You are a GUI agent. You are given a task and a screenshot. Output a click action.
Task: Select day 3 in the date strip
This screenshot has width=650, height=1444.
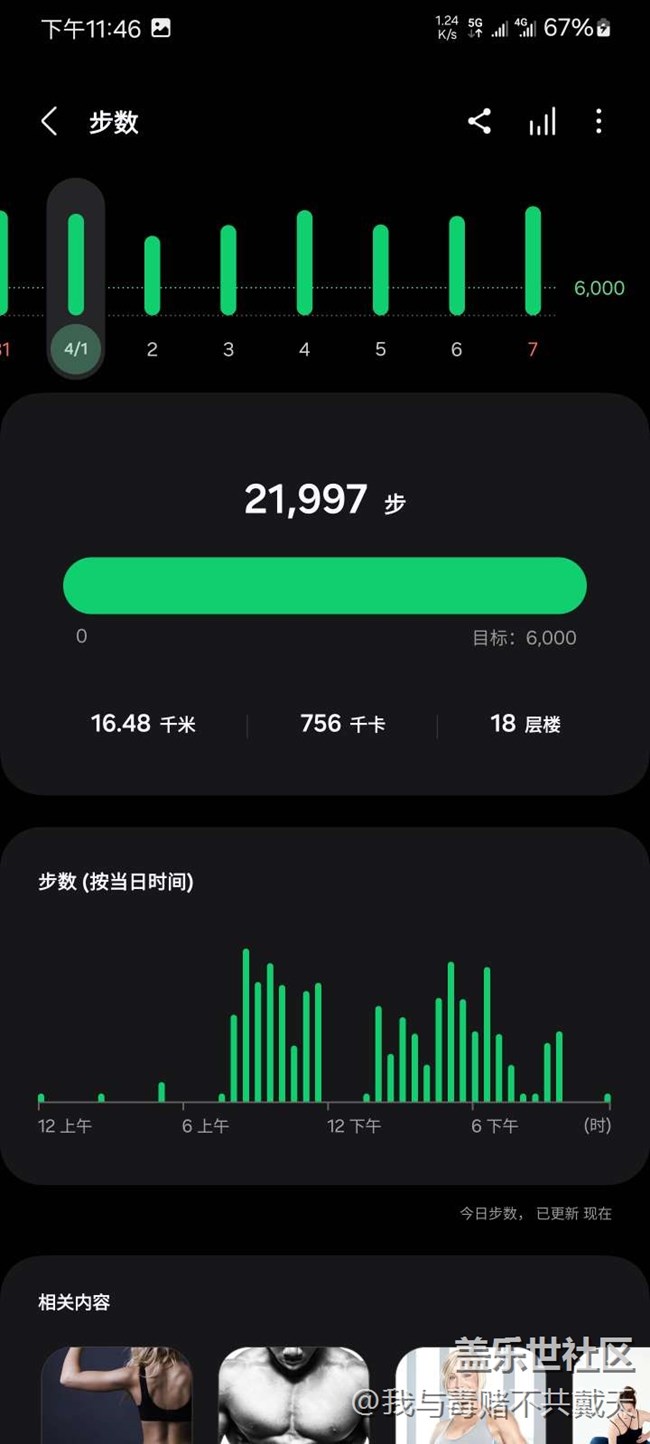(228, 349)
